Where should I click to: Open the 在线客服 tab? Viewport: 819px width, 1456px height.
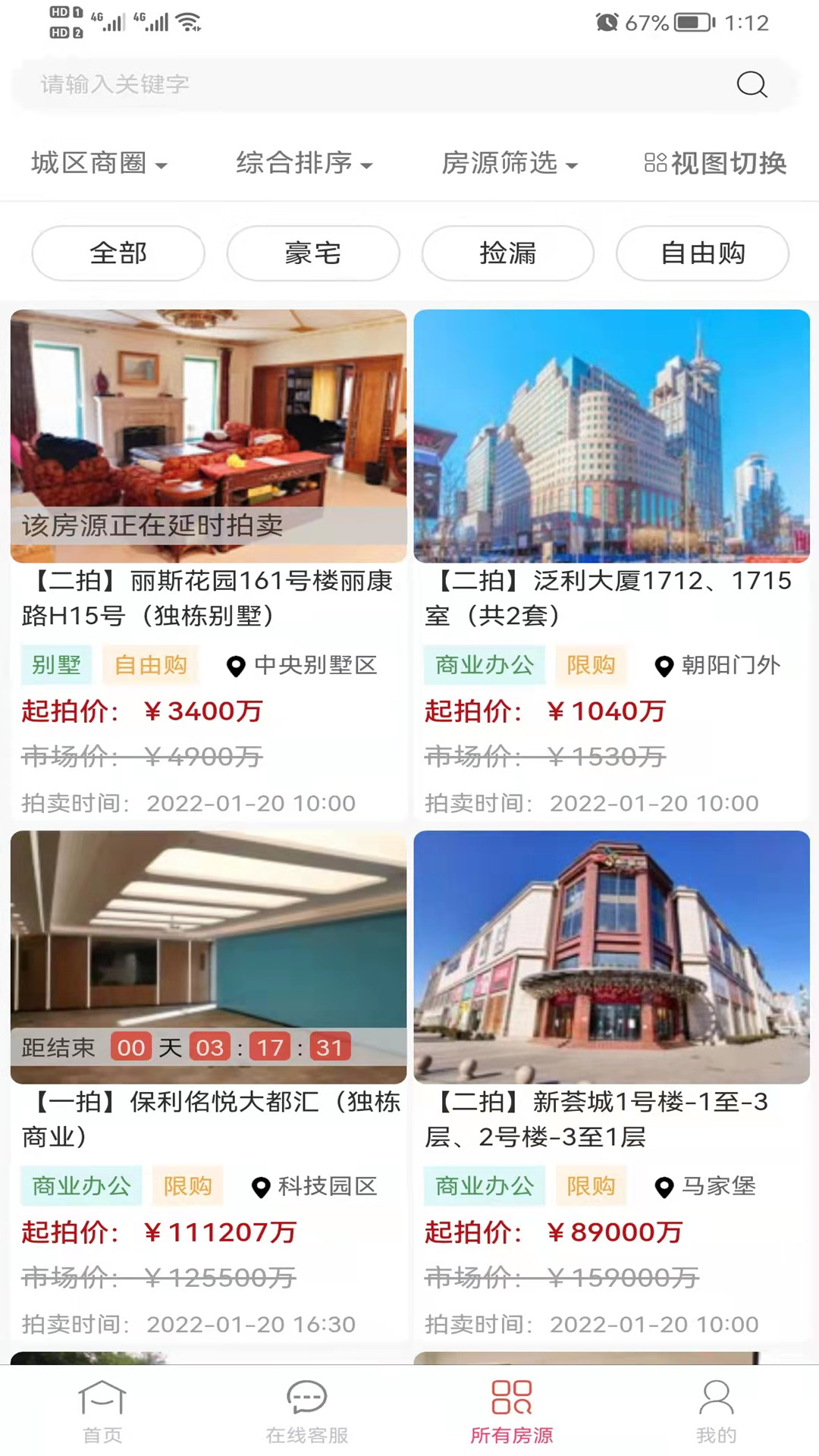click(x=307, y=1412)
